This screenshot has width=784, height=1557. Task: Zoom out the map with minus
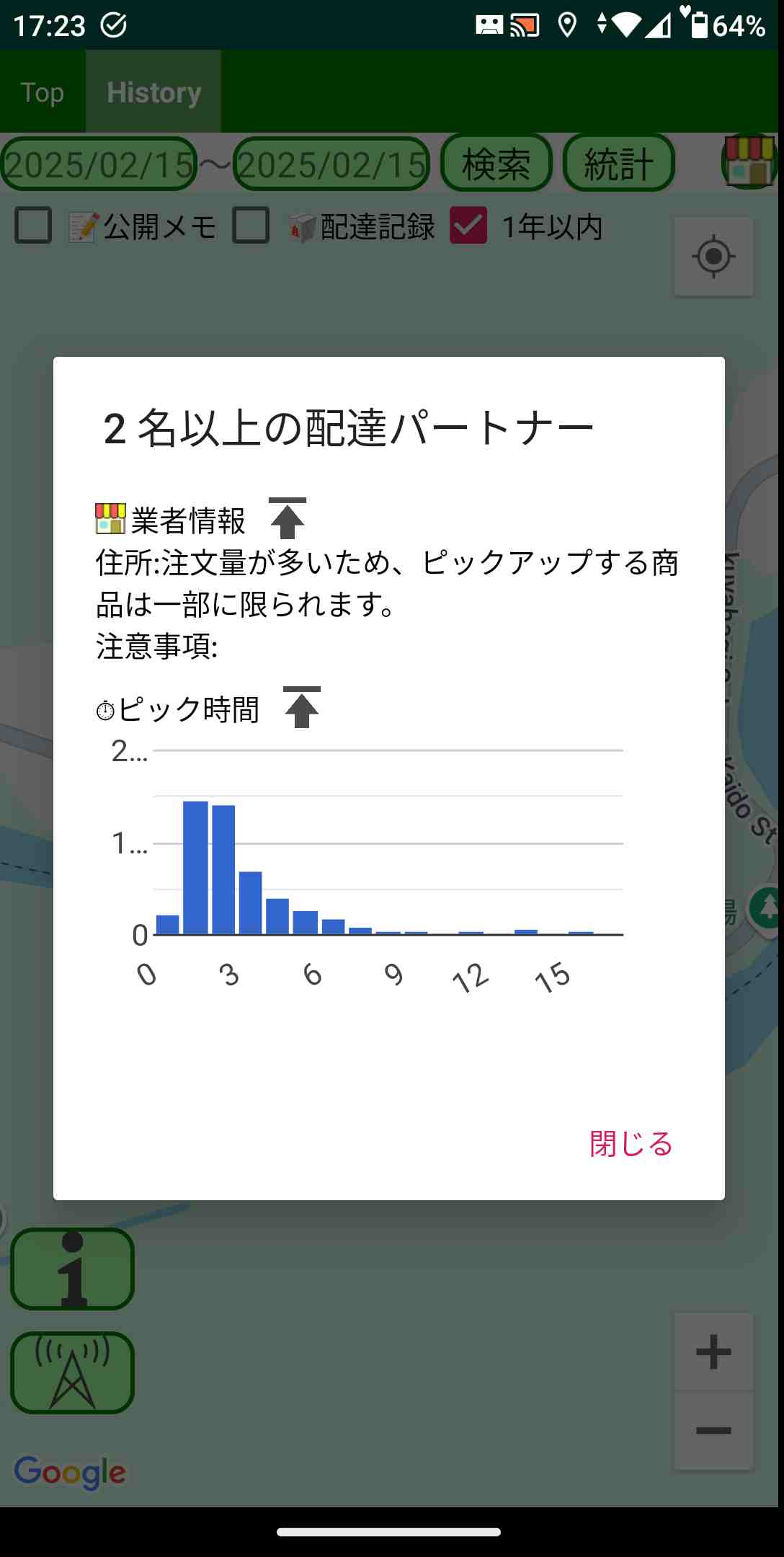713,1430
